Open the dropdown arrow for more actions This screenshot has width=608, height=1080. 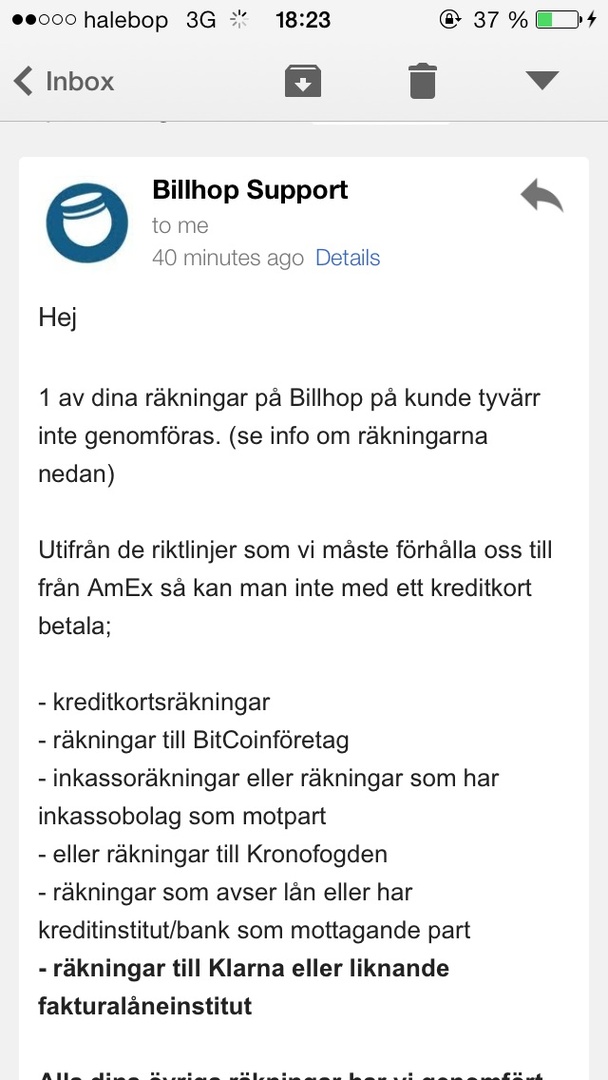click(x=541, y=81)
